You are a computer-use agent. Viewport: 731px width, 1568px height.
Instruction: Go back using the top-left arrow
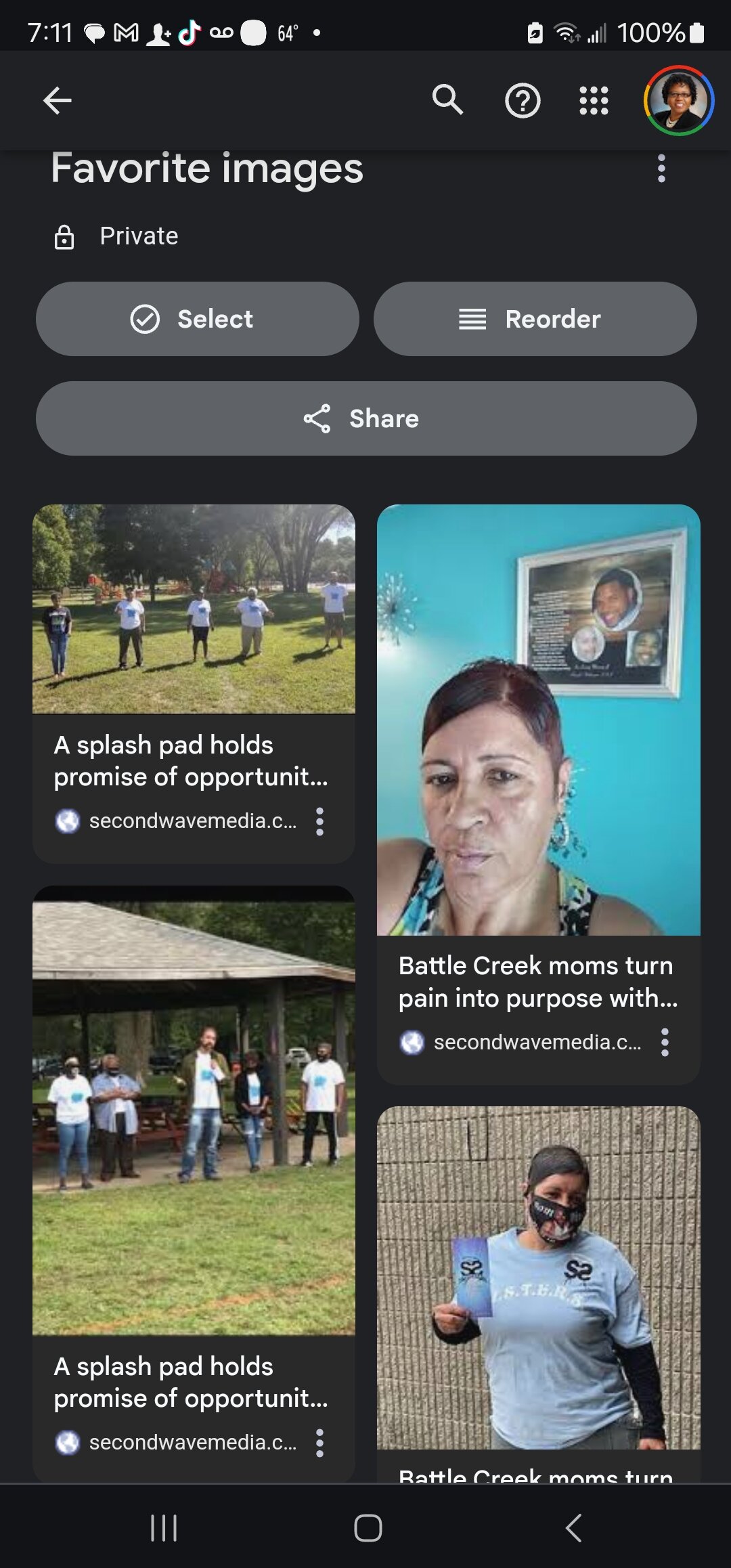click(57, 101)
